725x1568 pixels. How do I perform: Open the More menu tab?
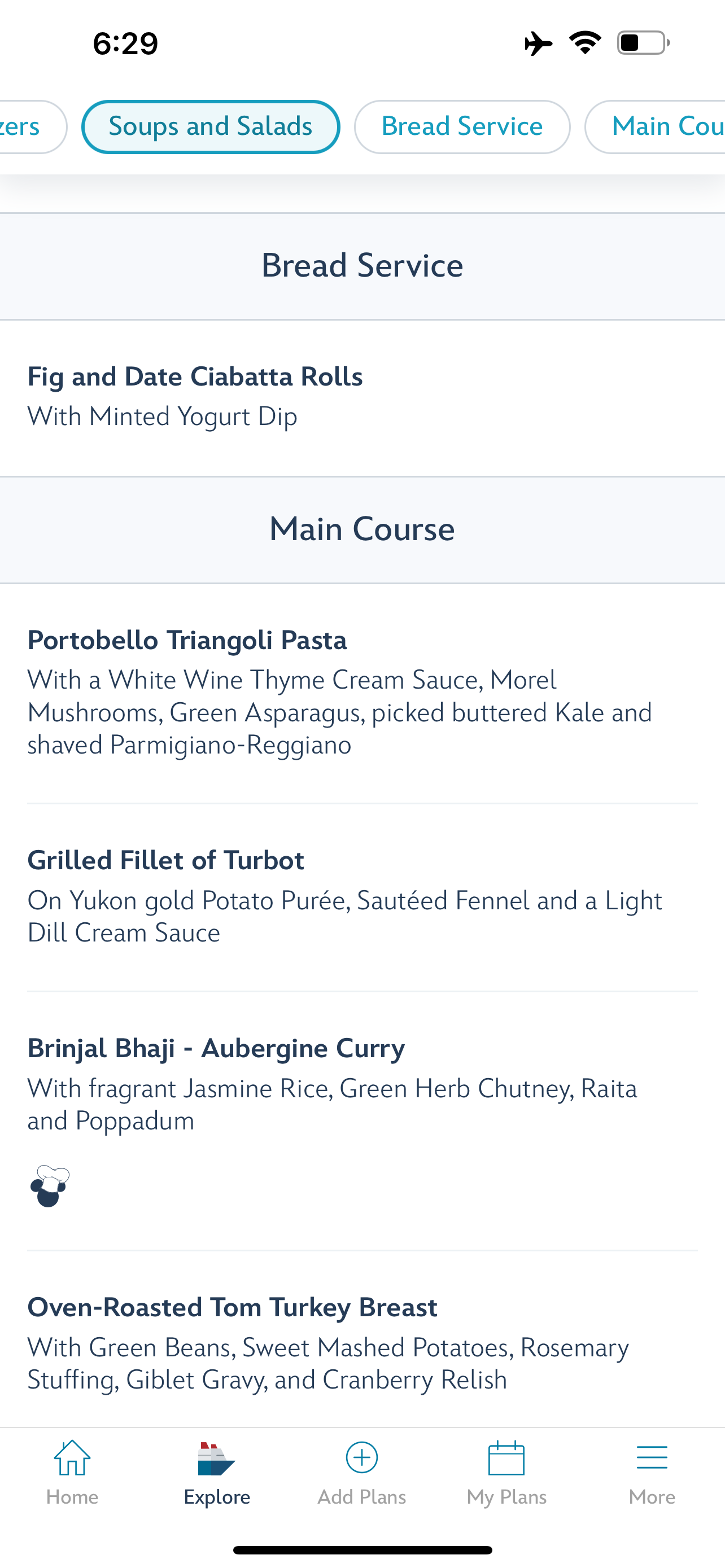pyautogui.click(x=652, y=1472)
